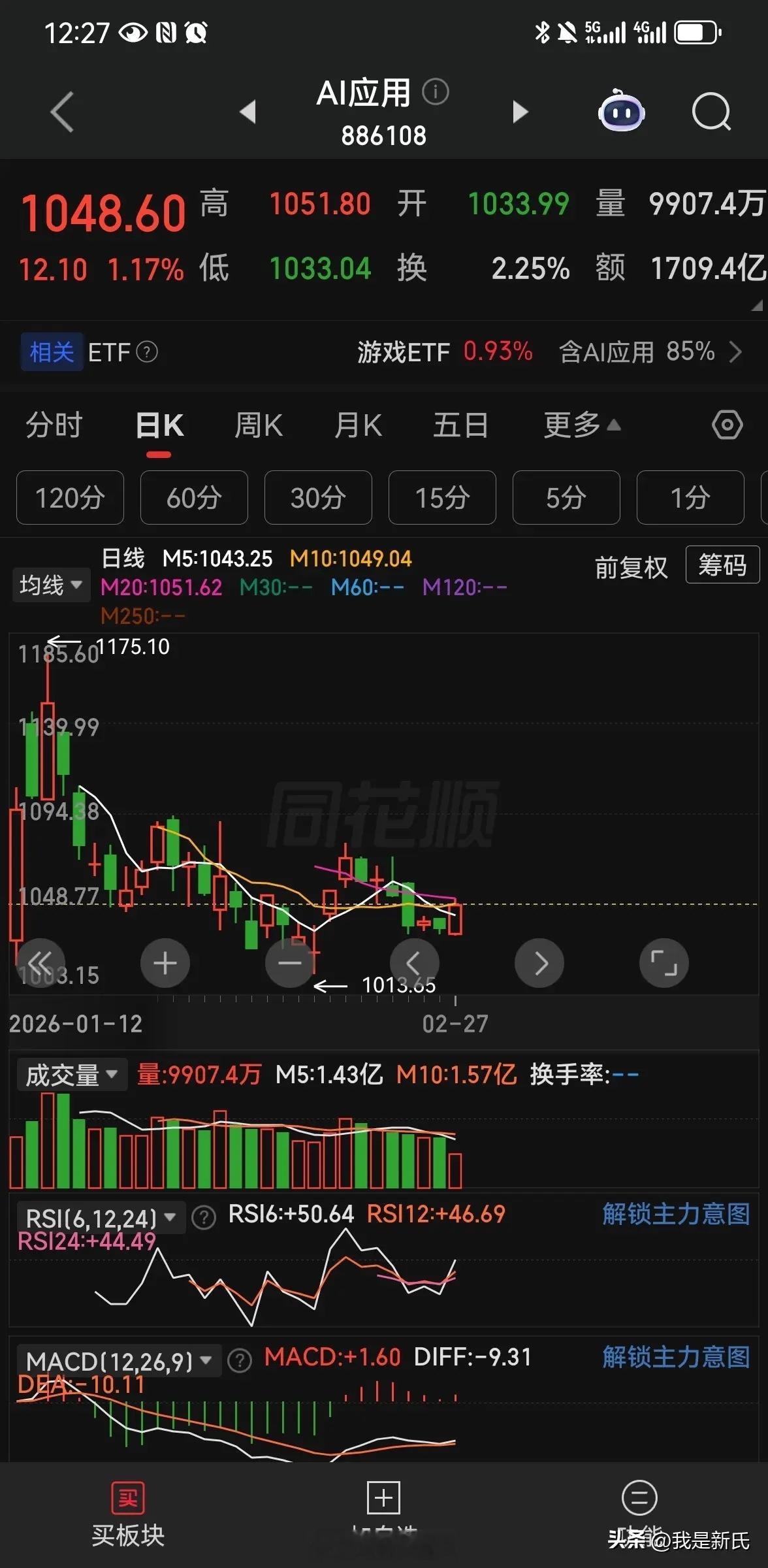Zoom out of the K-line chart
The width and height of the screenshot is (768, 1568).
point(289,962)
